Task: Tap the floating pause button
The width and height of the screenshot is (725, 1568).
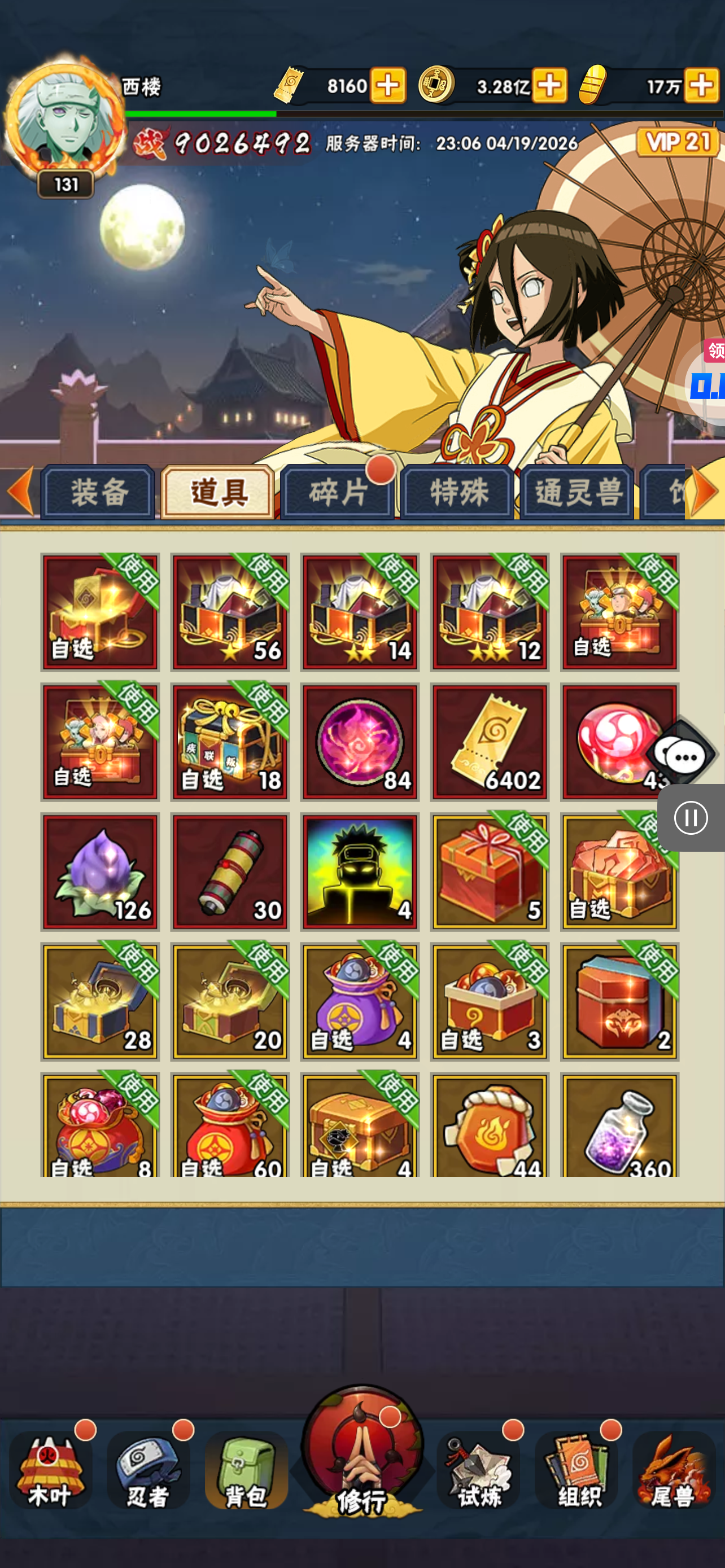Action: pos(691,817)
